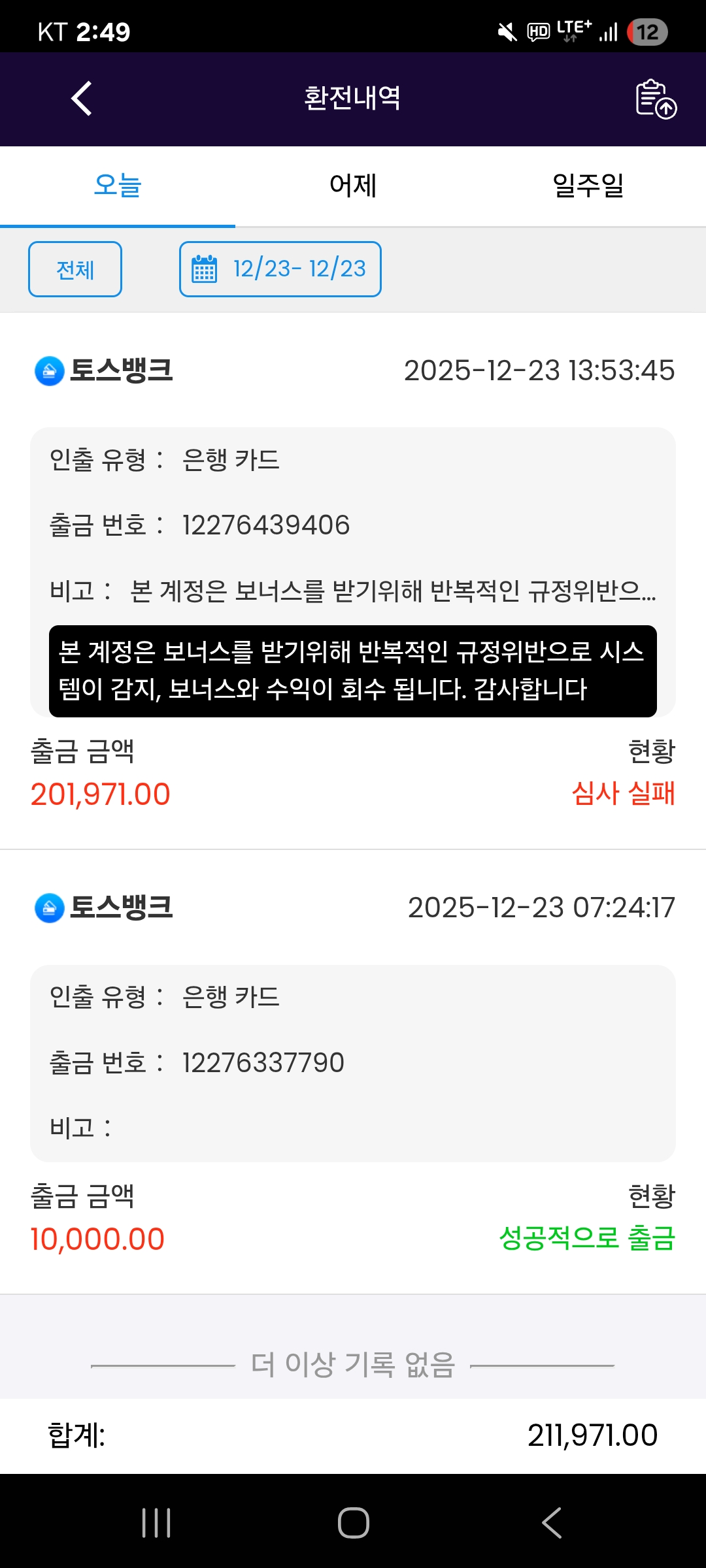Open the 전체 filter button
The image size is (706, 1568).
coord(75,269)
